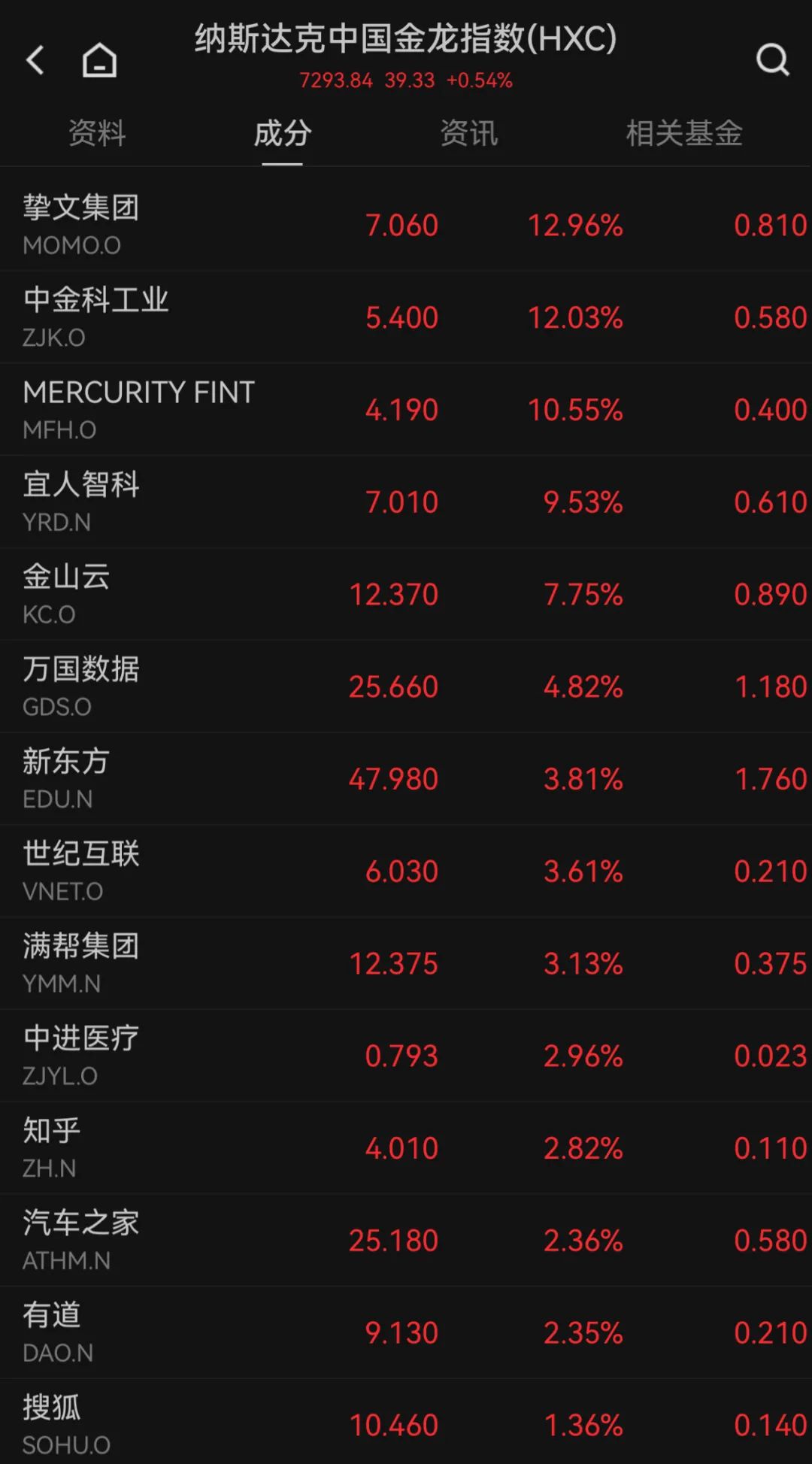
Task: Open the home icon in header
Action: [x=99, y=60]
